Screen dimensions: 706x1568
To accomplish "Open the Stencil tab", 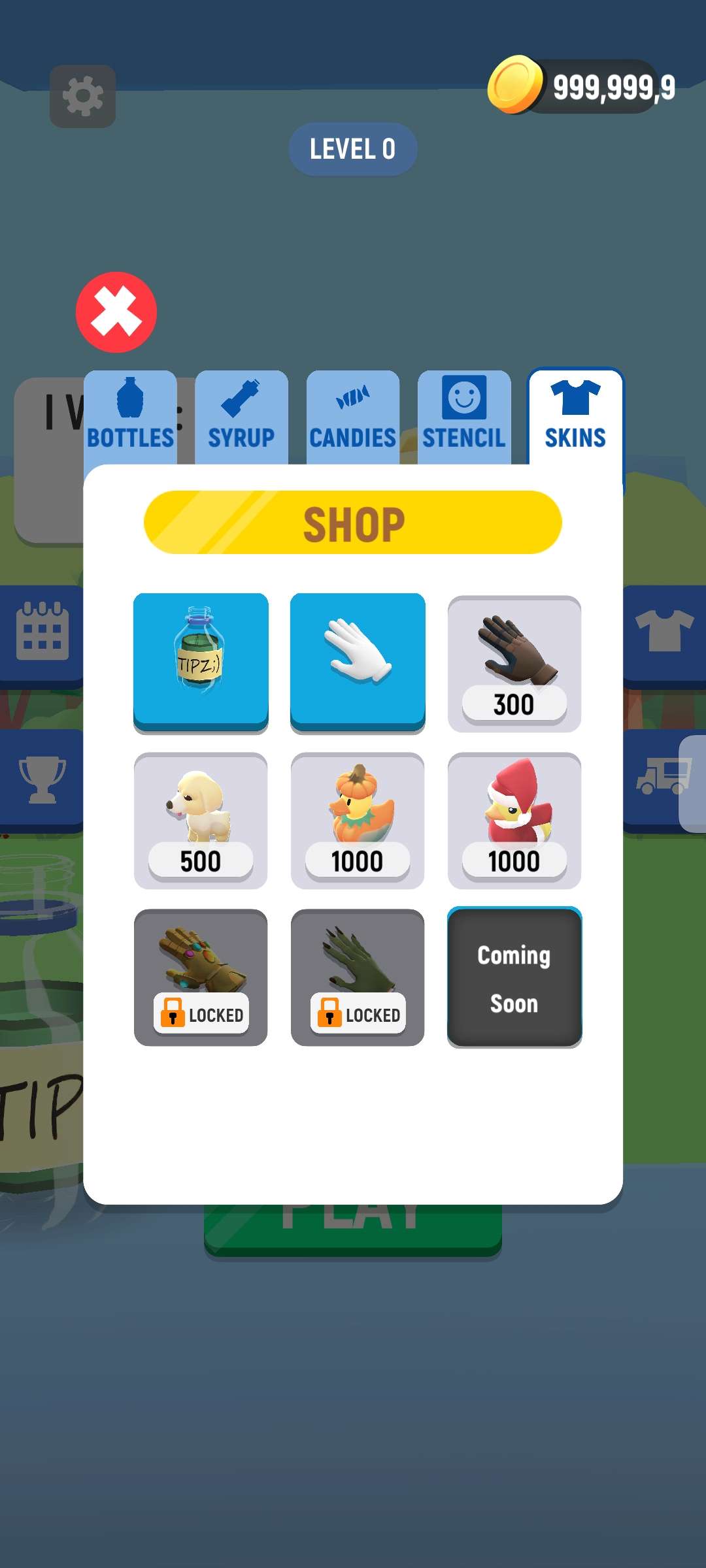I will pyautogui.click(x=464, y=416).
